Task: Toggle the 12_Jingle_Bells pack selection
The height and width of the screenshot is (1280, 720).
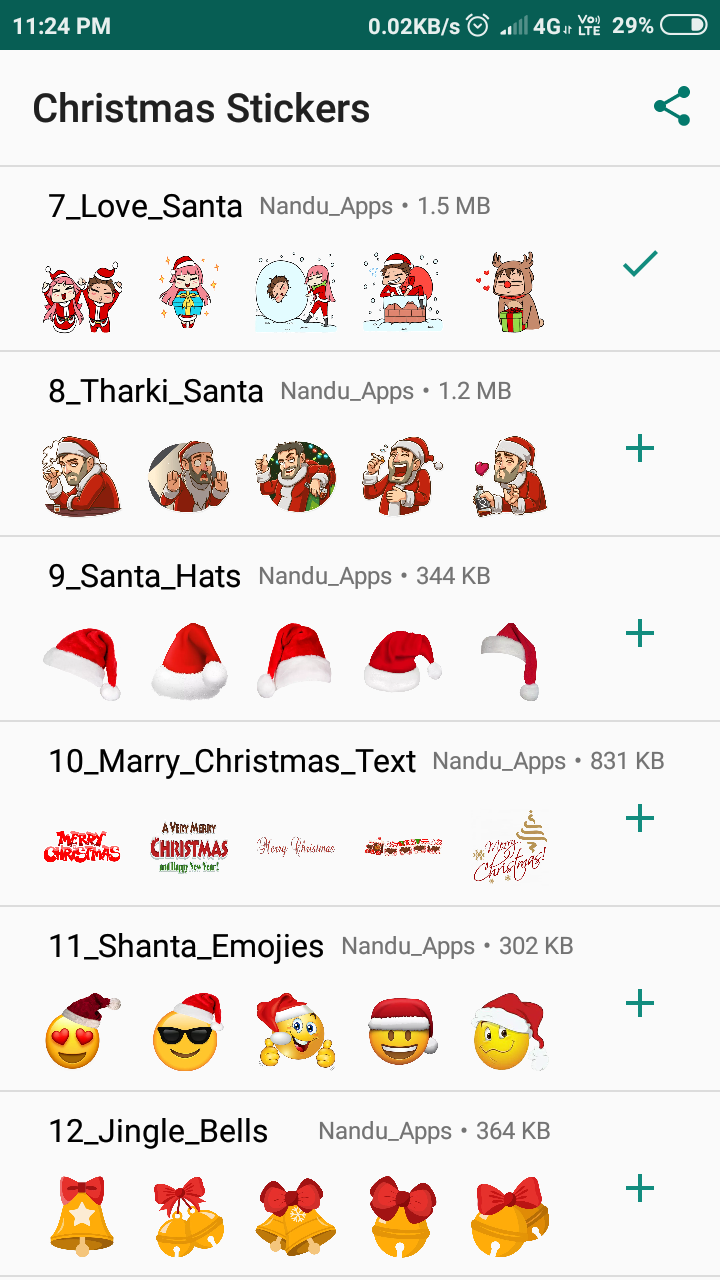Action: pyautogui.click(x=640, y=1188)
